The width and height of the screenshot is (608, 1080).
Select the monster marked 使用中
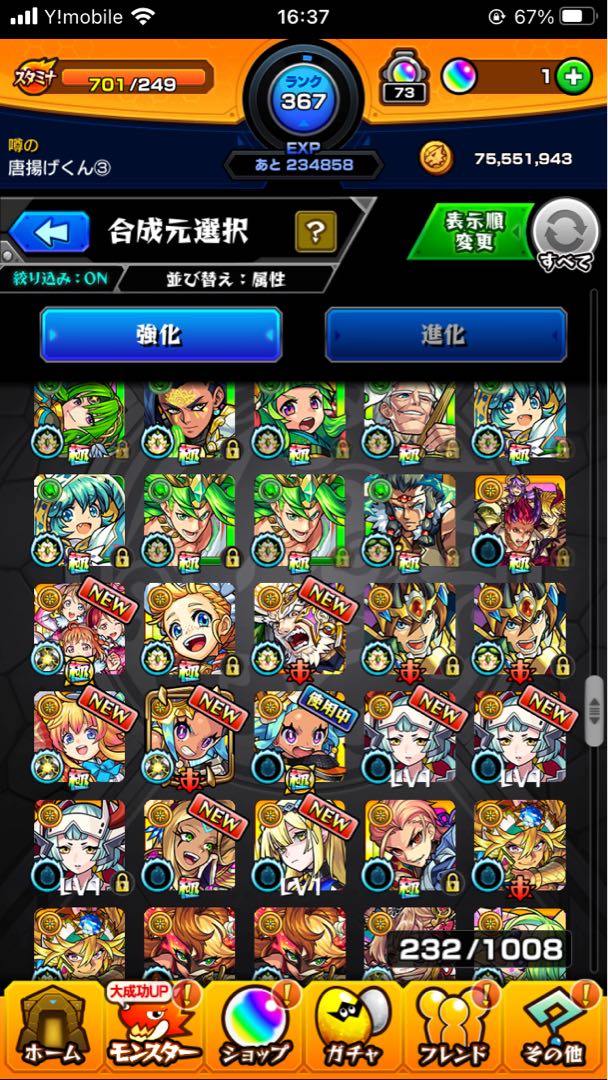(299, 737)
